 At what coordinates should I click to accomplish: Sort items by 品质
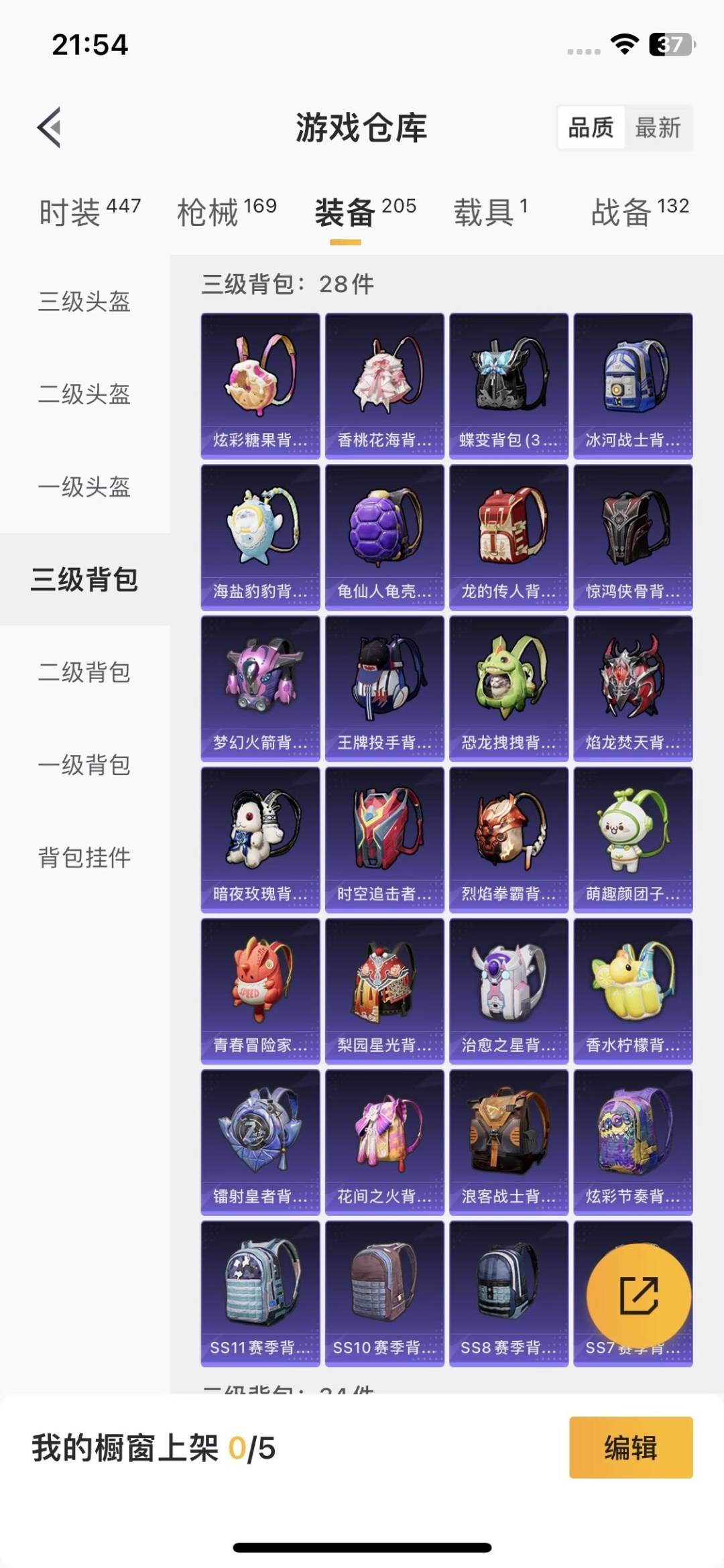pyautogui.click(x=591, y=127)
